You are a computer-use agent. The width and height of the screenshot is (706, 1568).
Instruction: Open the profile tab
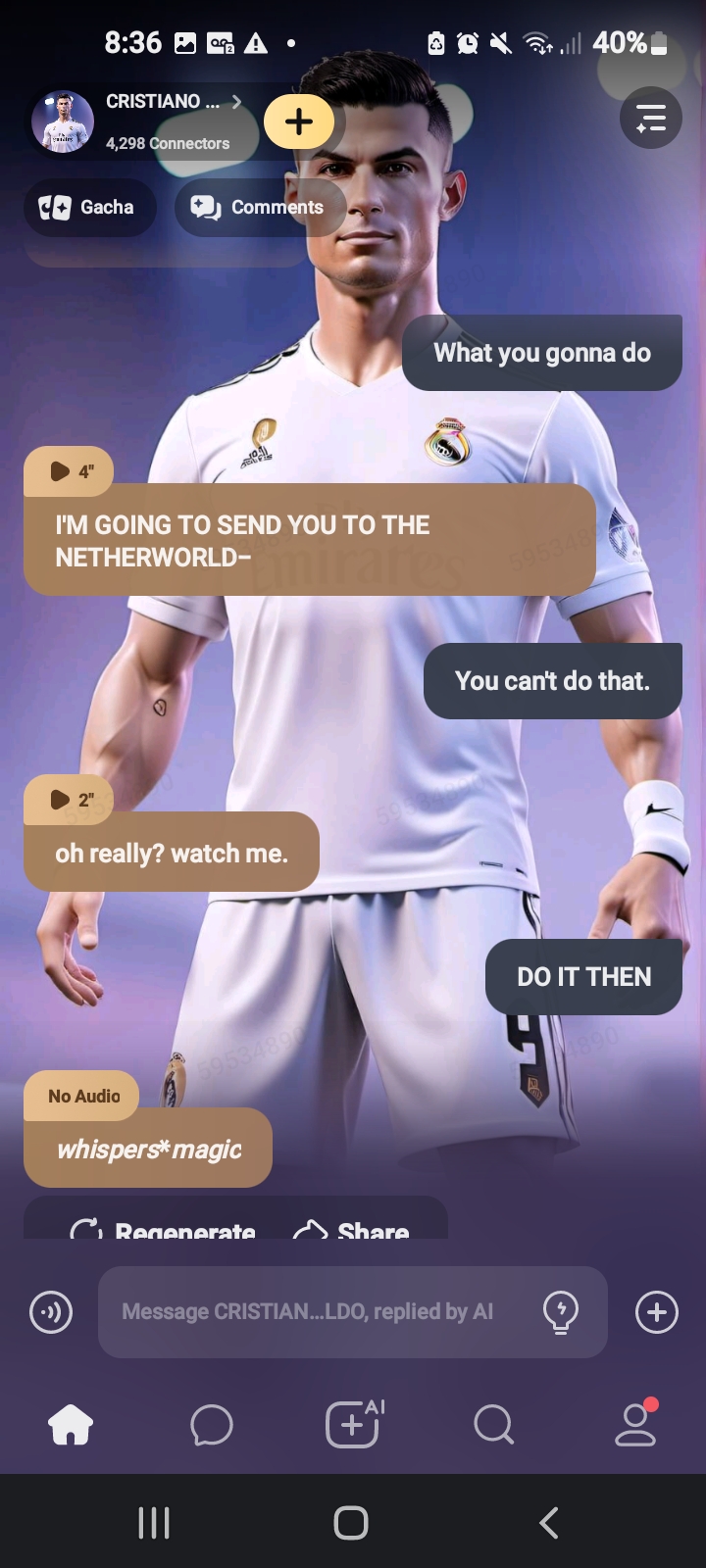[635, 1425]
